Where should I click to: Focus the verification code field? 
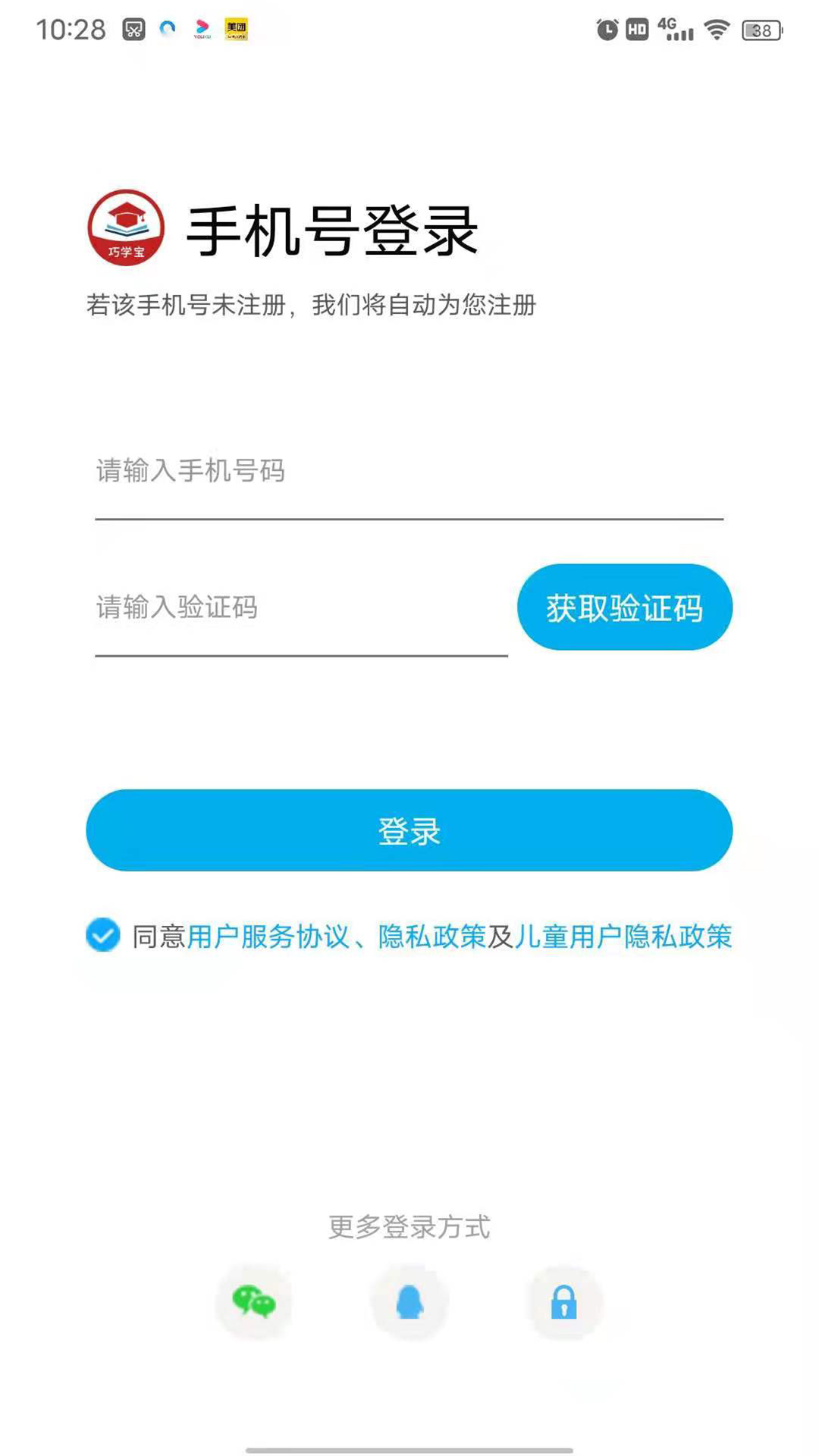pos(300,607)
